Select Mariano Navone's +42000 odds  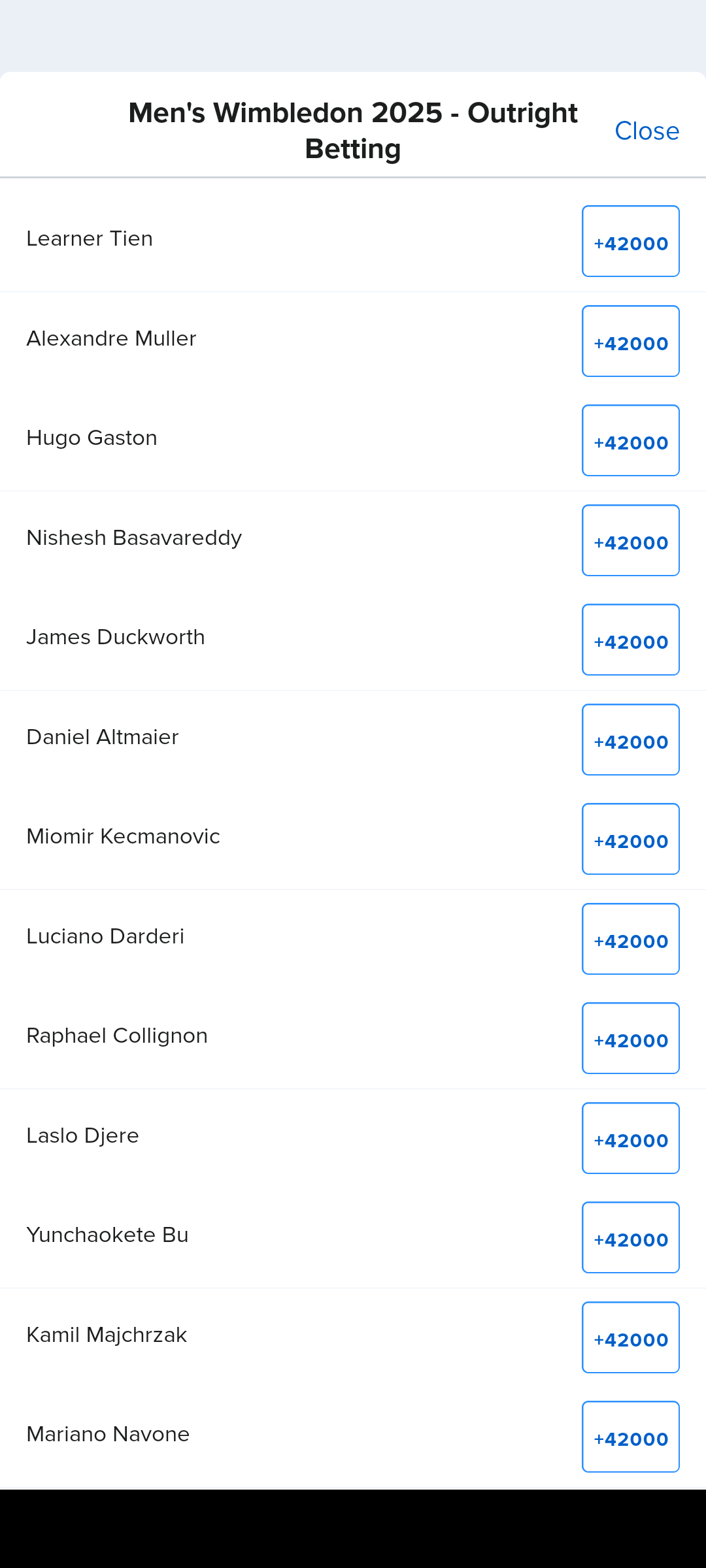631,1437
